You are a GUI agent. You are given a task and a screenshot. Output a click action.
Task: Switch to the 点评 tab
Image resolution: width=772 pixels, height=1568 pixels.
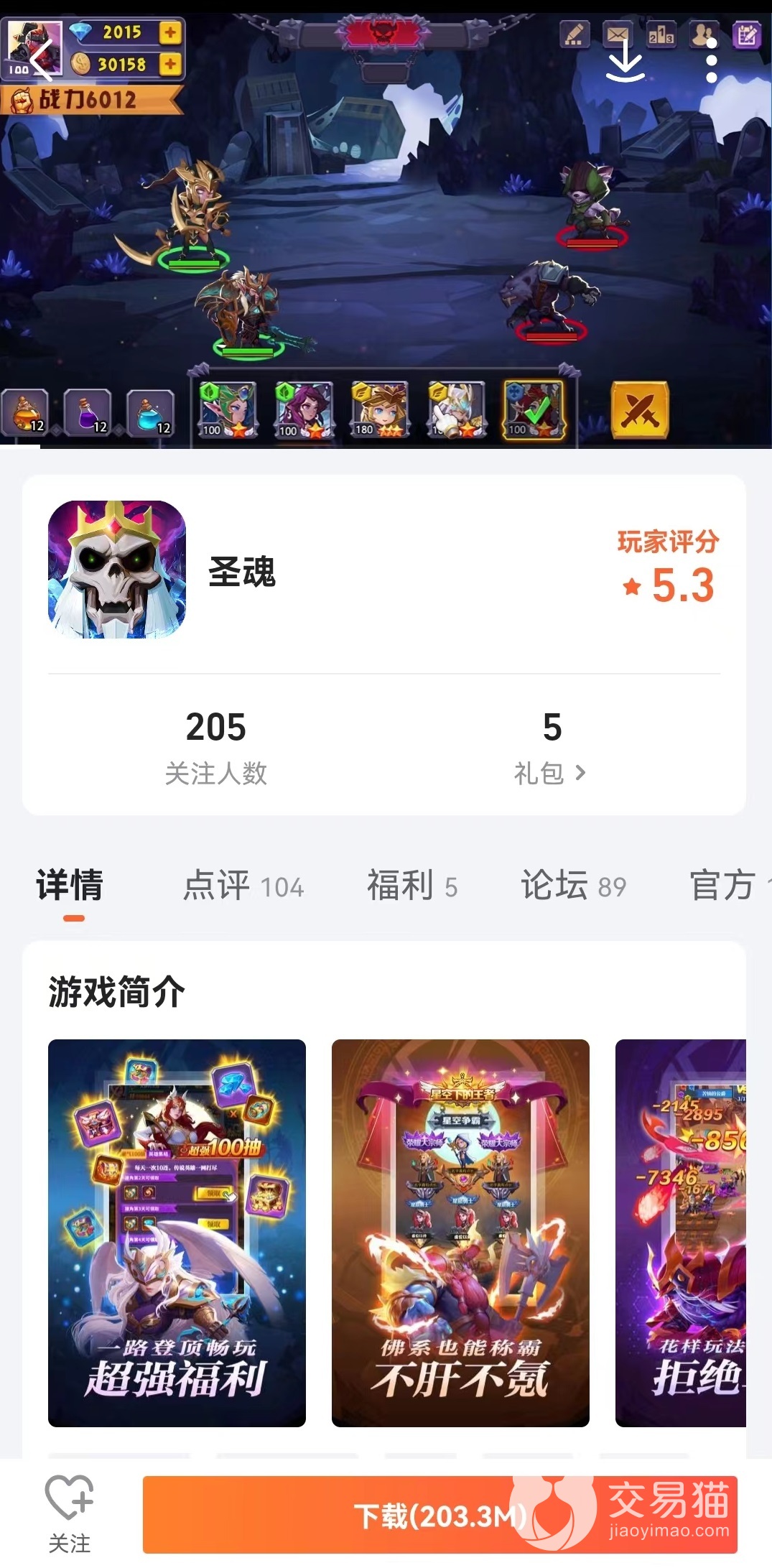click(243, 885)
